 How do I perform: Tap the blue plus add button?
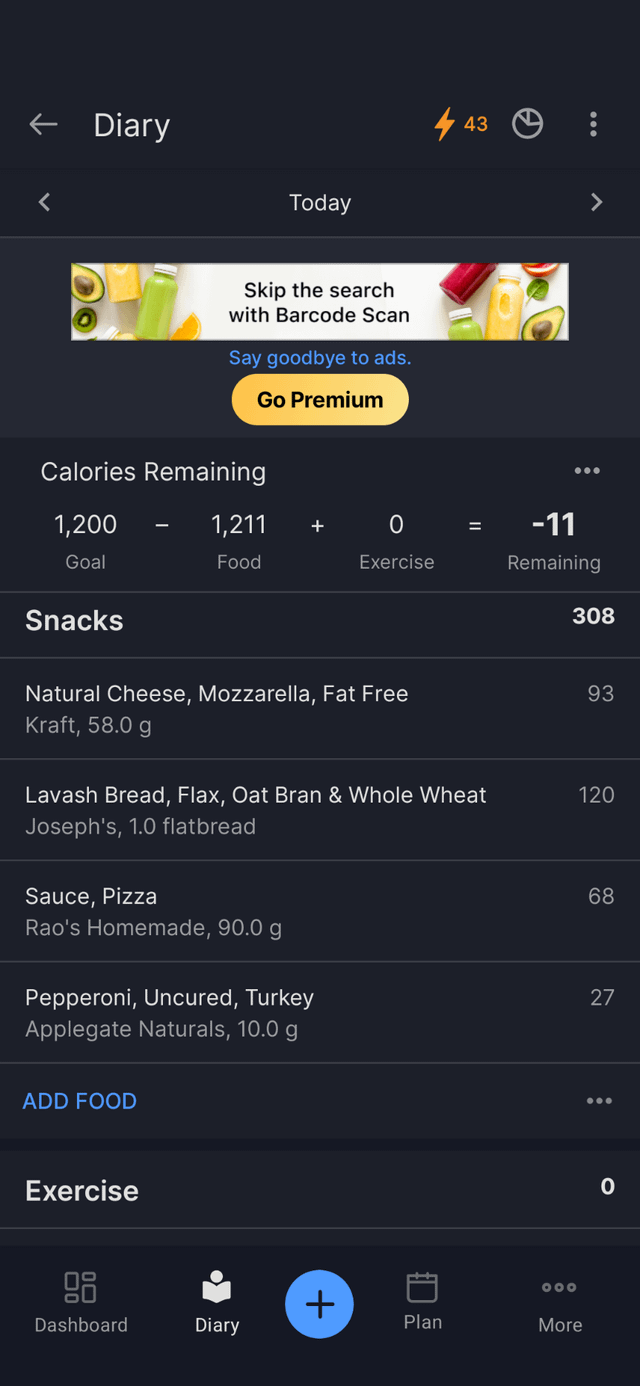319,1304
